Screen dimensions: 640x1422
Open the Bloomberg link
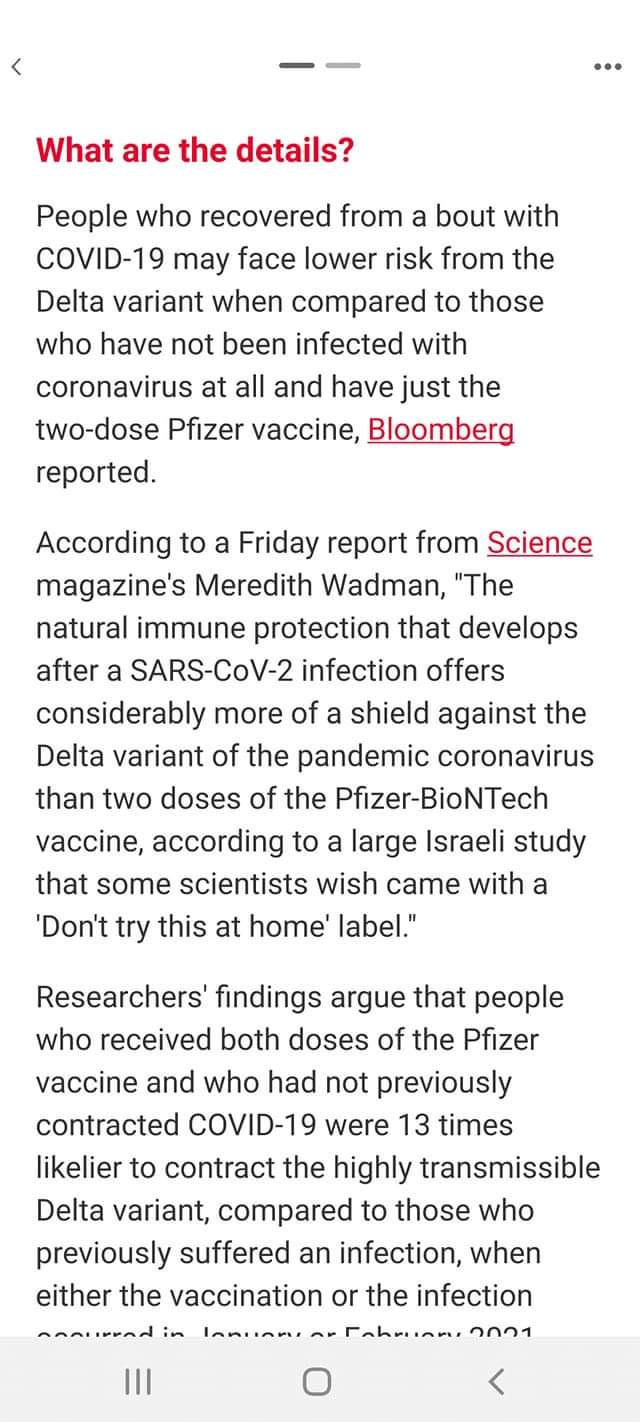click(441, 429)
